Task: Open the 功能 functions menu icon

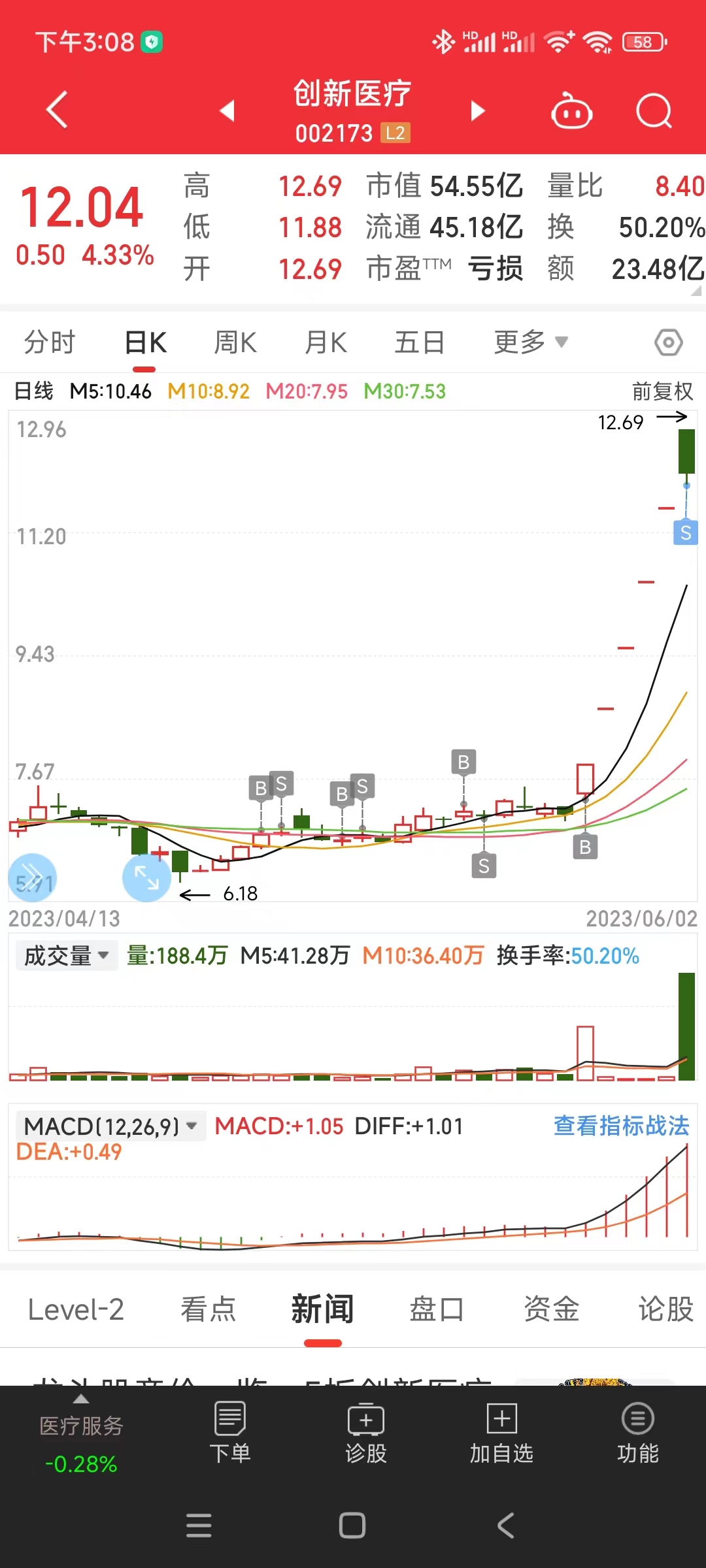Action: point(637,1434)
